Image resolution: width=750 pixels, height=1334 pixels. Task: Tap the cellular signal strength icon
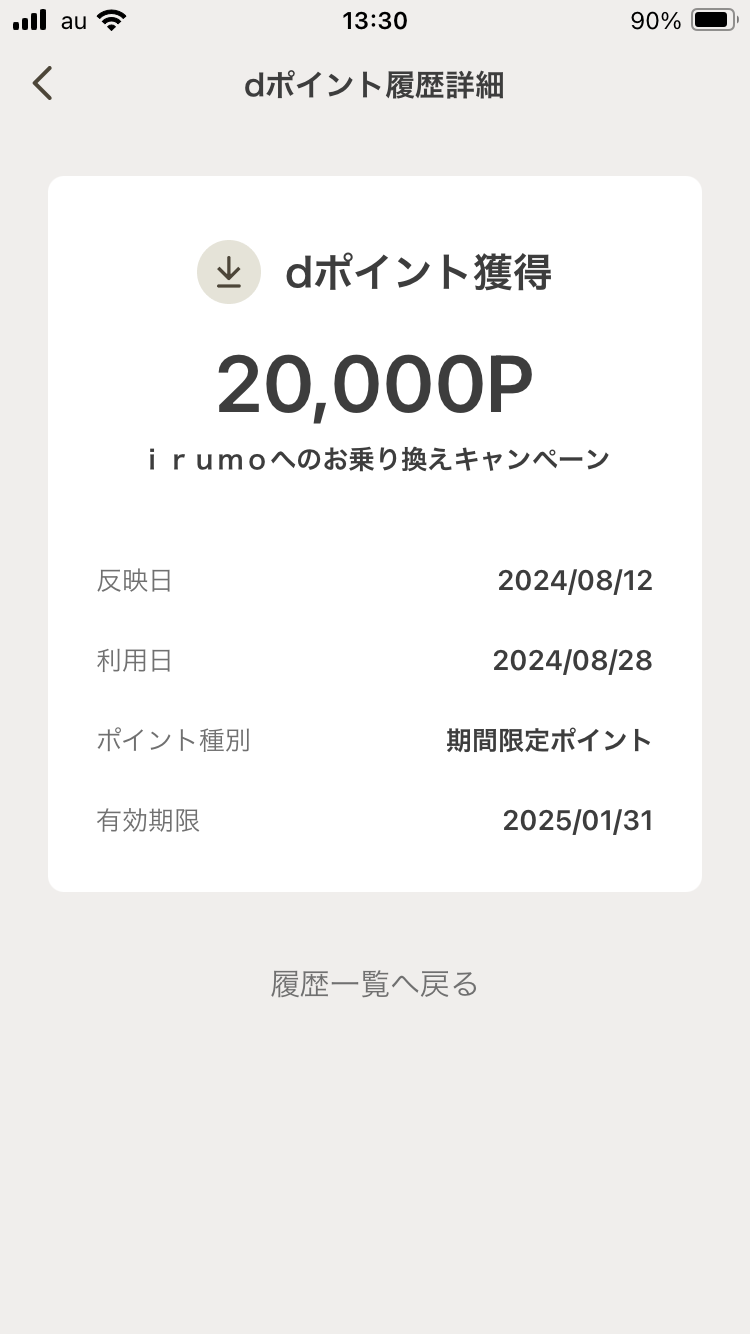pos(31,19)
